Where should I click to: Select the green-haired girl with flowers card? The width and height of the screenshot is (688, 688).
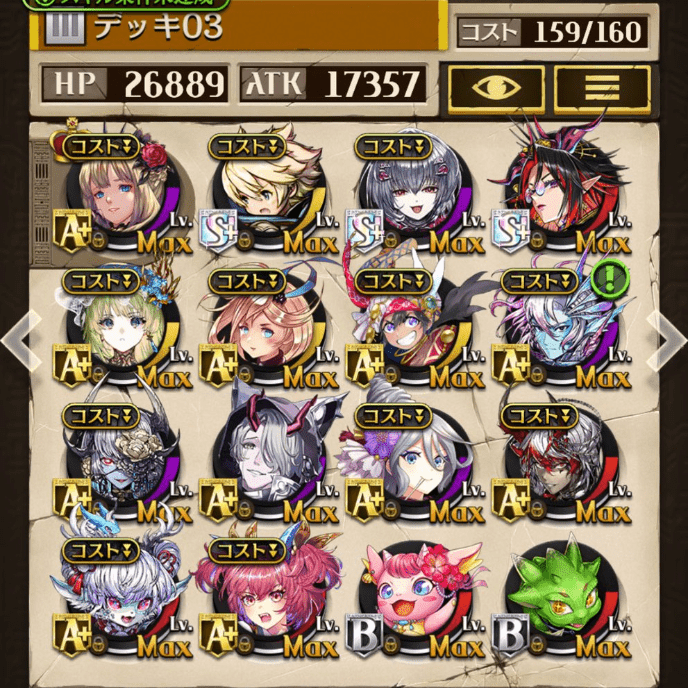tap(118, 330)
